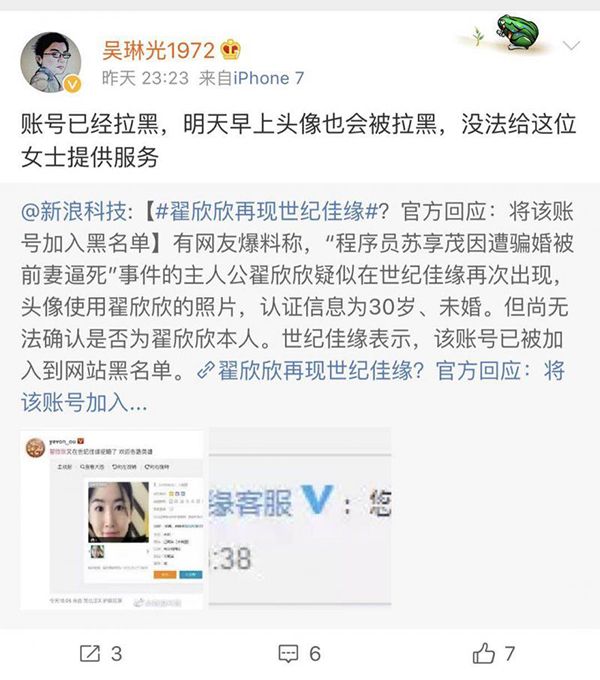This screenshot has width=600, height=680.
Task: View the first screenshot with profile photo
Action: pos(113,520)
